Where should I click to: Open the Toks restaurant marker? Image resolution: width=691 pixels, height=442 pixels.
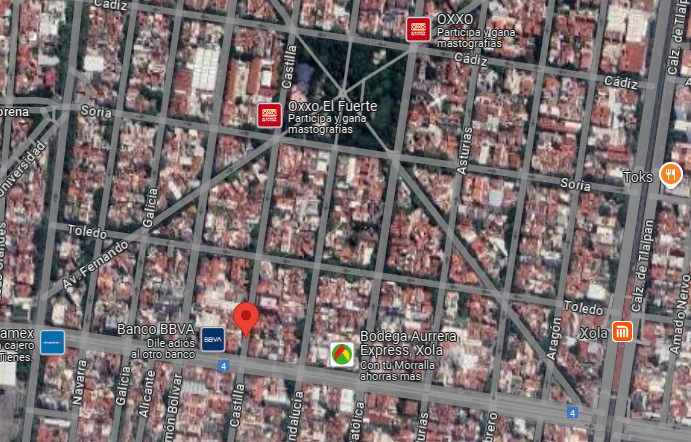[x=671, y=176]
